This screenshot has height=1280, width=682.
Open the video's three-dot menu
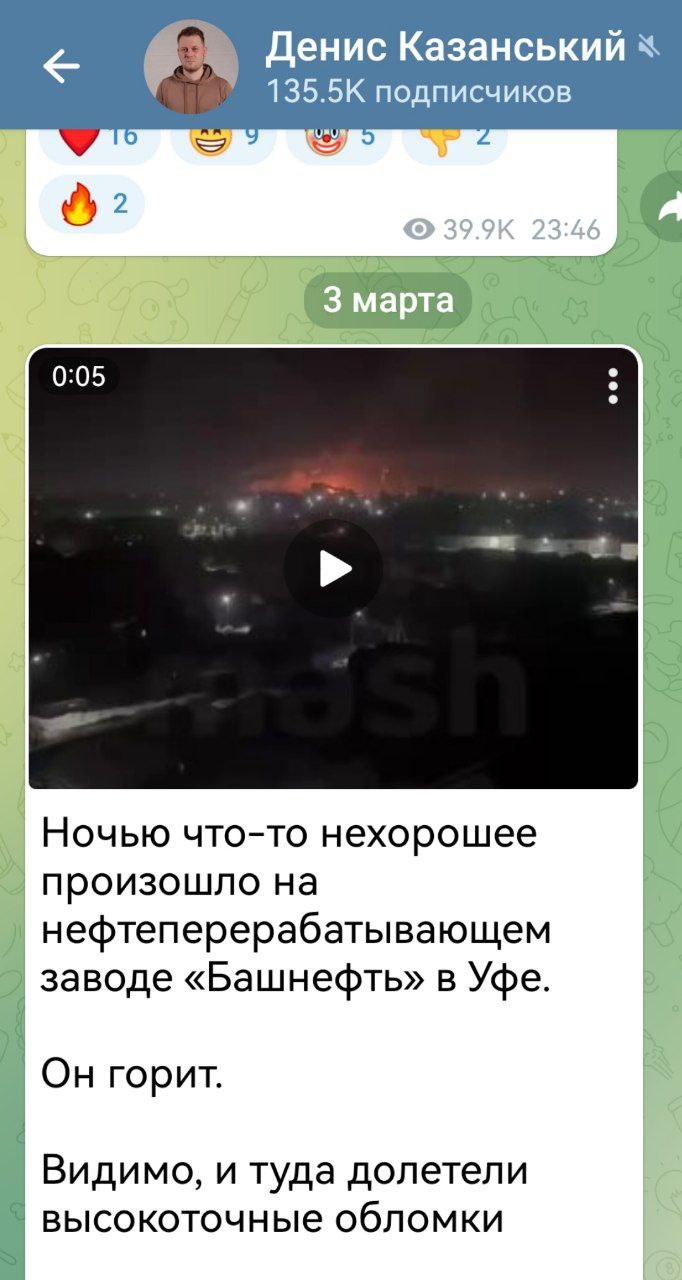(x=612, y=386)
